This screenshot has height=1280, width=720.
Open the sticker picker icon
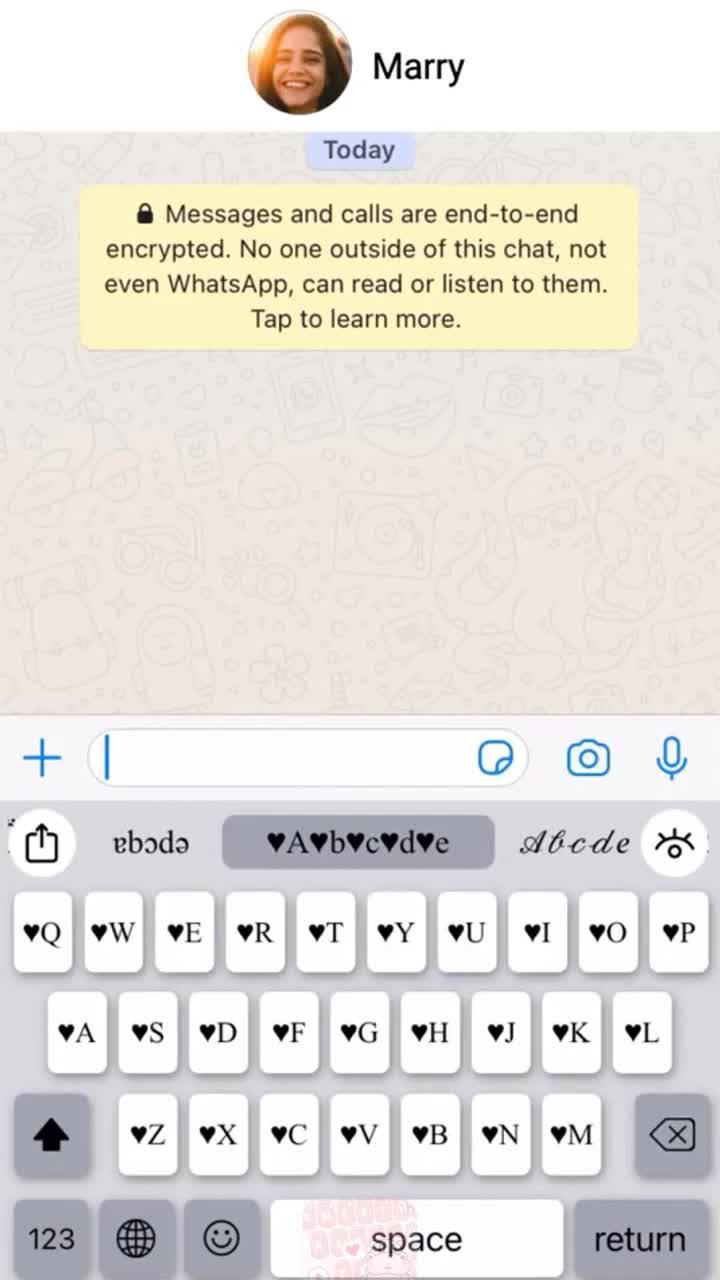coord(496,759)
